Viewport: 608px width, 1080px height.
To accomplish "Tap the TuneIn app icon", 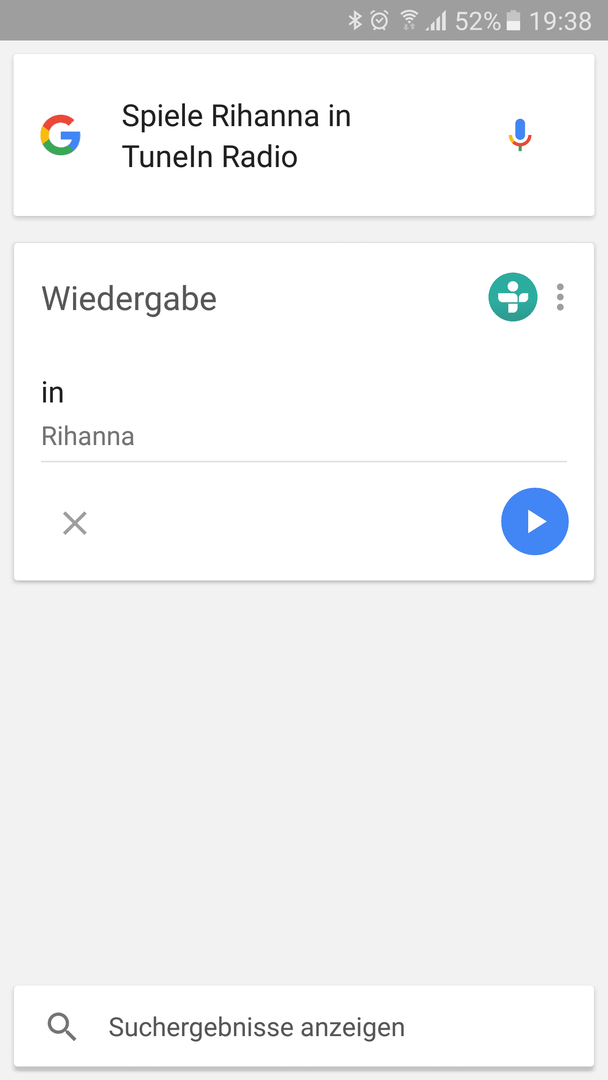I will [x=513, y=298].
